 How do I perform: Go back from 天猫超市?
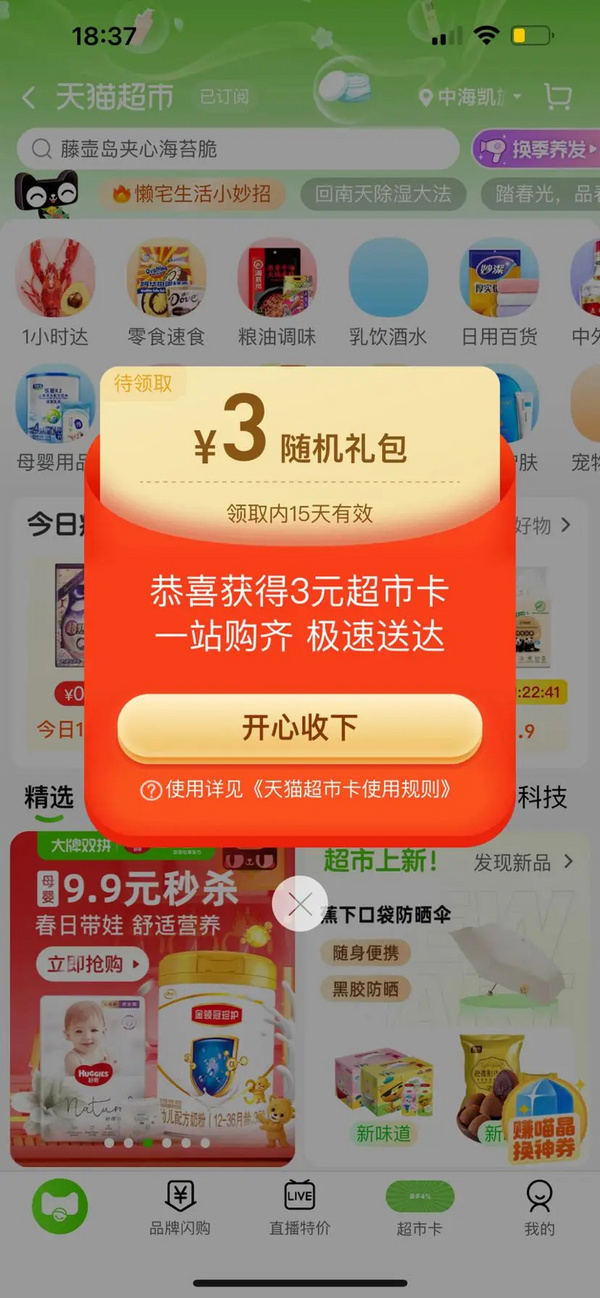pyautogui.click(x=29, y=97)
